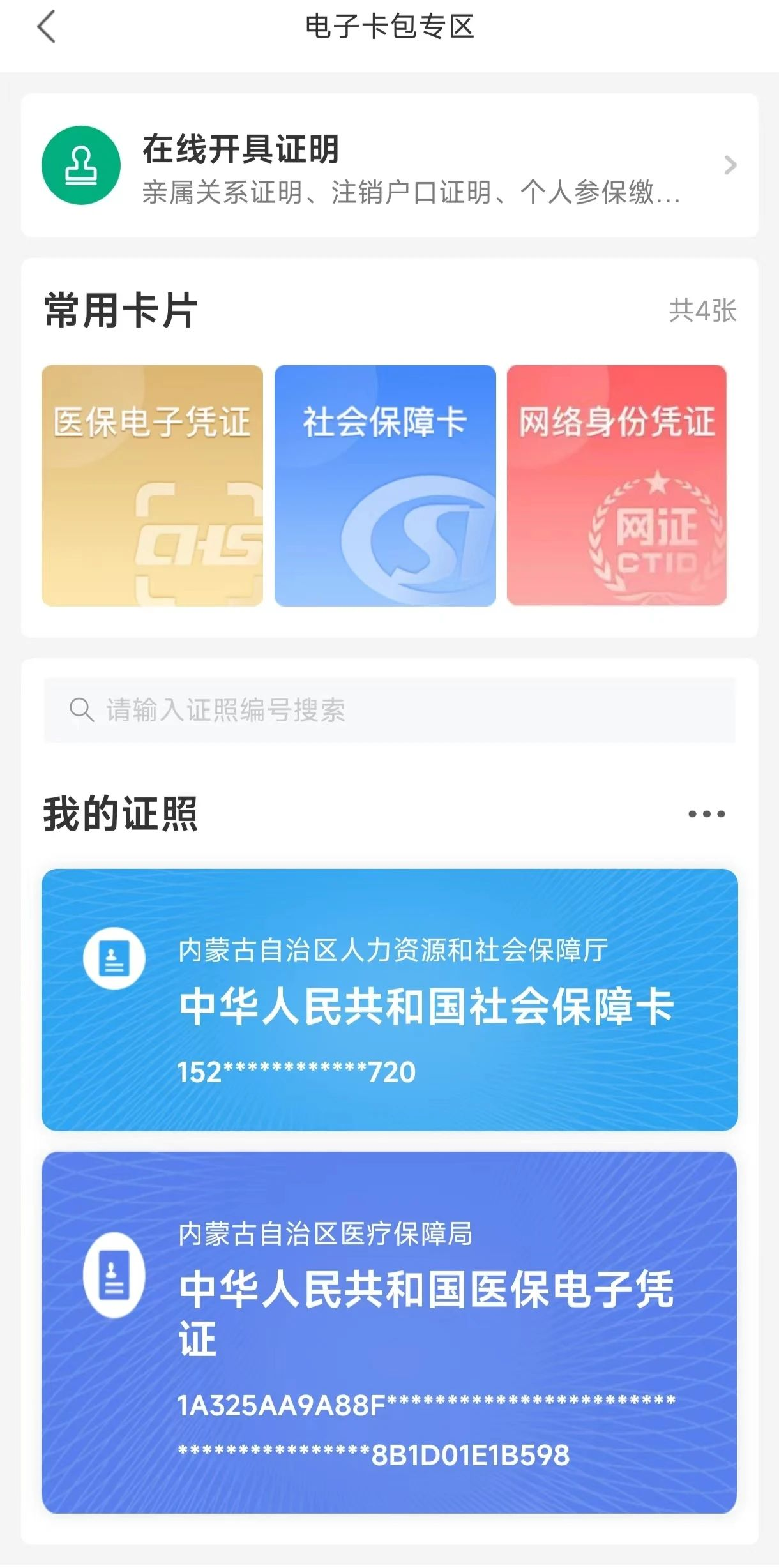This screenshot has width=779, height=1568.
Task: Go back using the top-left arrow
Action: (x=47, y=27)
